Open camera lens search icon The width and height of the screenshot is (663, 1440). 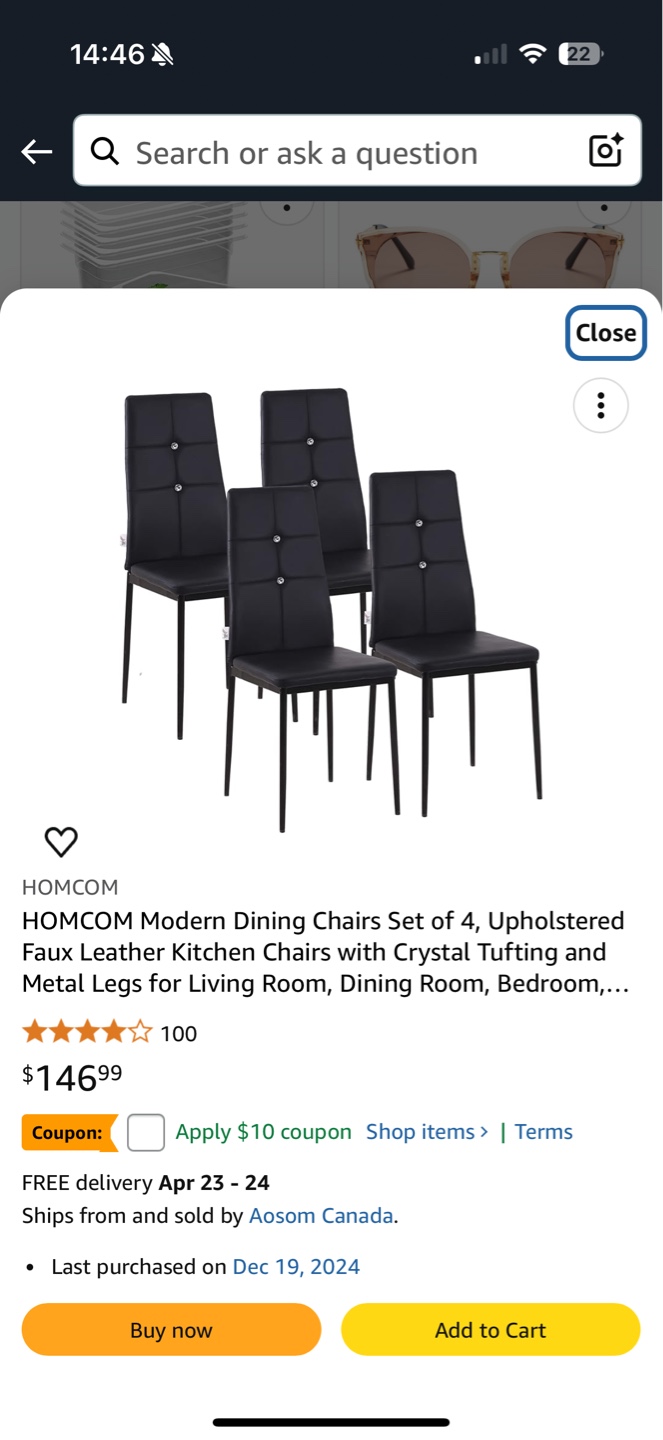606,151
